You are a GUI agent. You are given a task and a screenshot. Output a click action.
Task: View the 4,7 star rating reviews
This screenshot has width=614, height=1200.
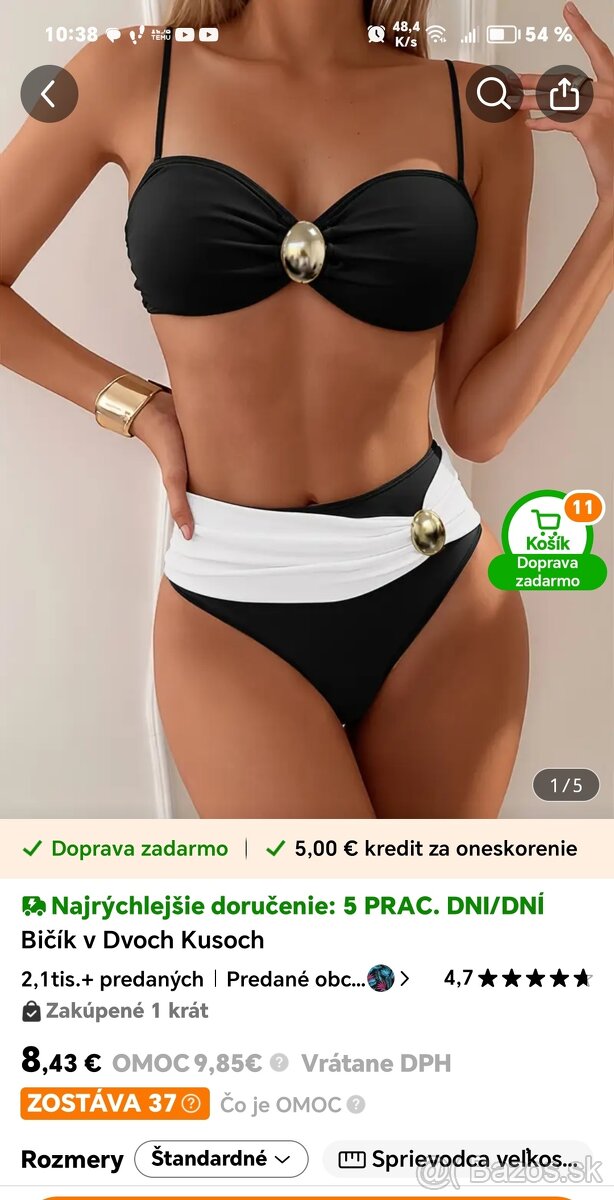[x=517, y=978]
